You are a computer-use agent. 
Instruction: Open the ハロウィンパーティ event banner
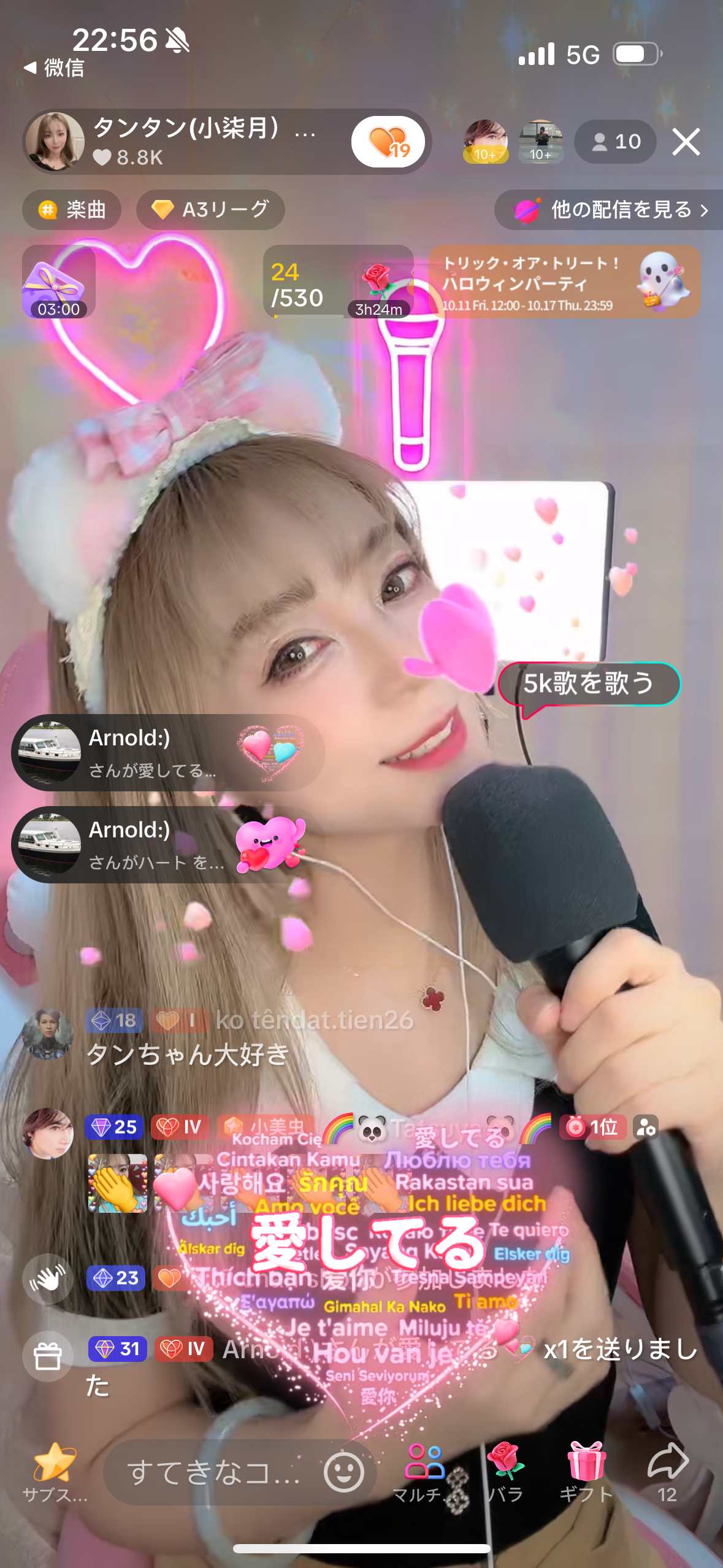tap(567, 282)
